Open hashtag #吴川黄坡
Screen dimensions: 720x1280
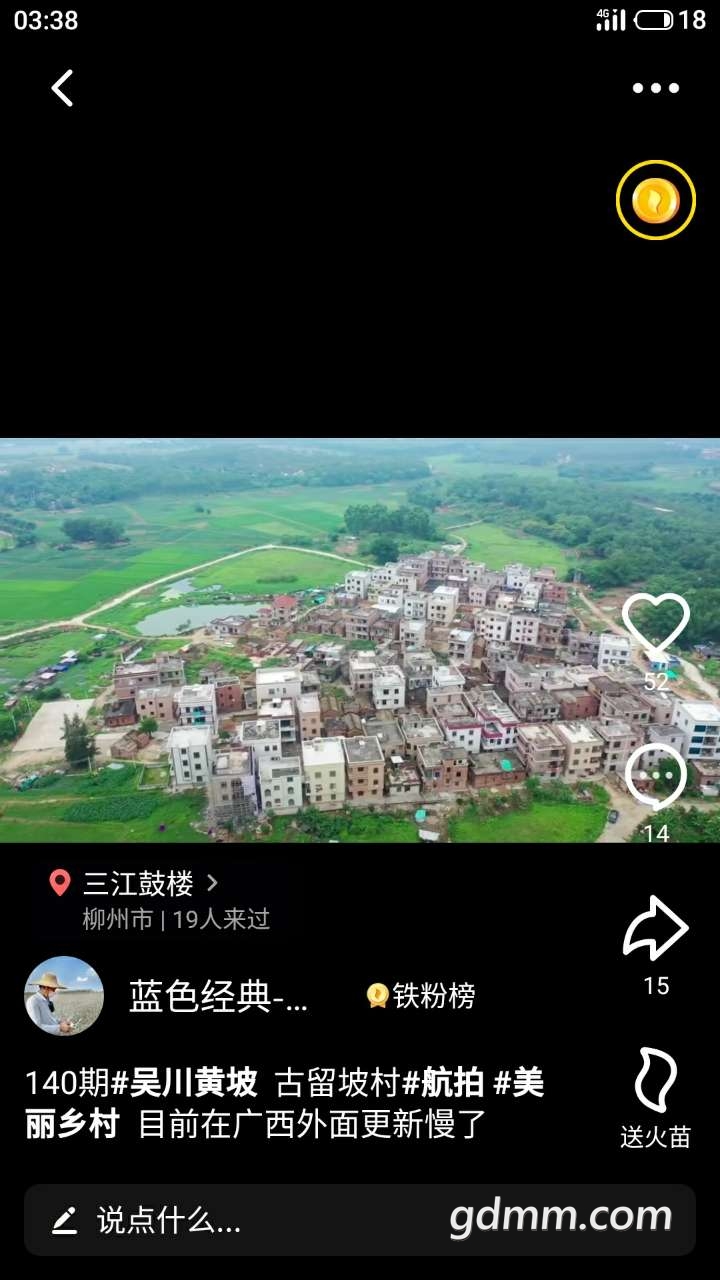coord(184,1083)
